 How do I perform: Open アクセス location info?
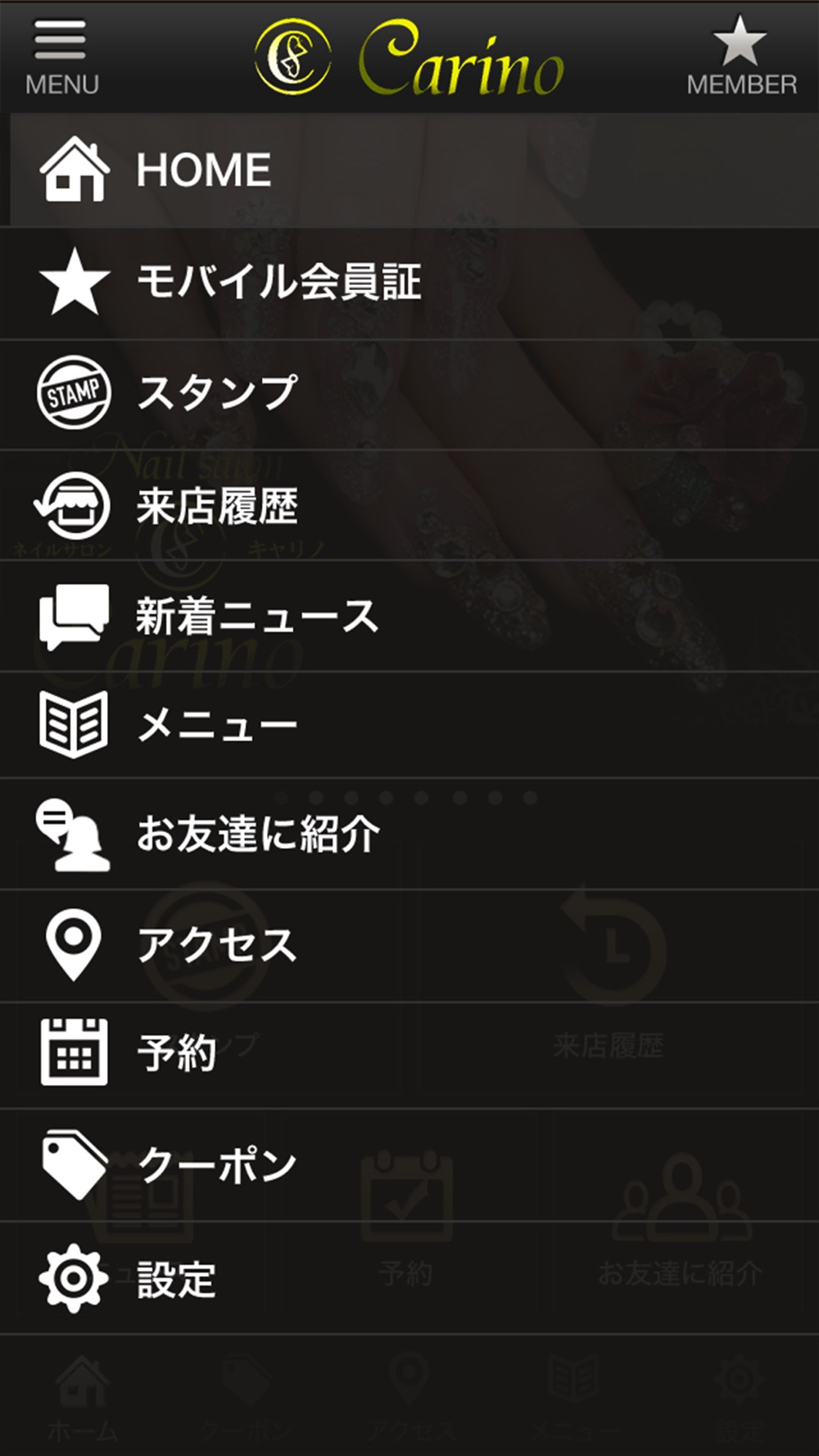click(217, 946)
